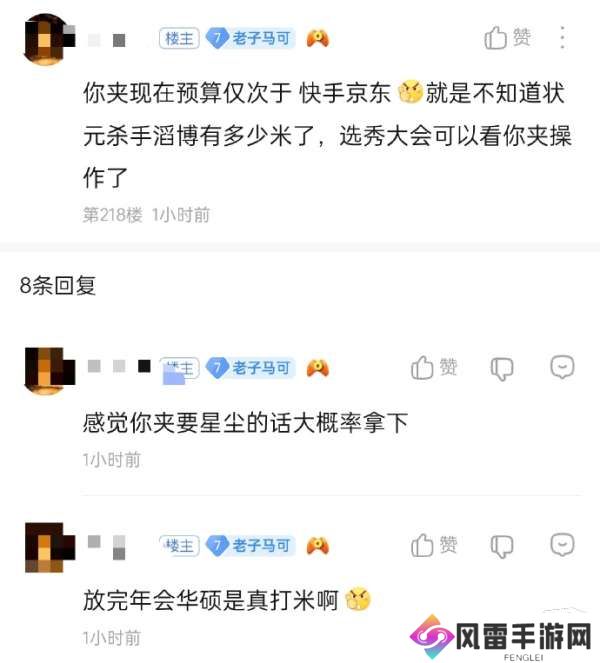Tap the 老子马可 badge on the main comment
The width and height of the screenshot is (600, 663).
coord(250,39)
